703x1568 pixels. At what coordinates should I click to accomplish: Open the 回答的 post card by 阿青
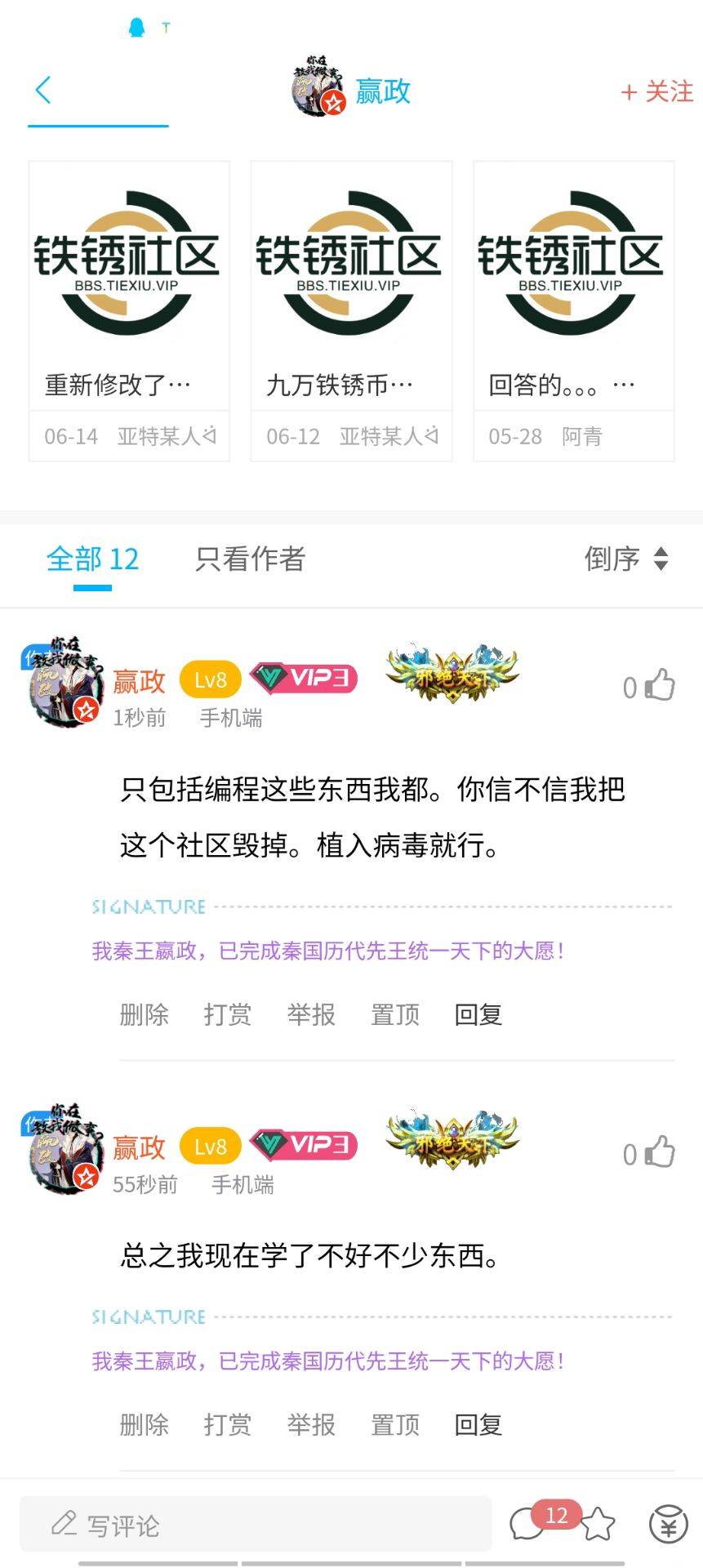[x=573, y=310]
